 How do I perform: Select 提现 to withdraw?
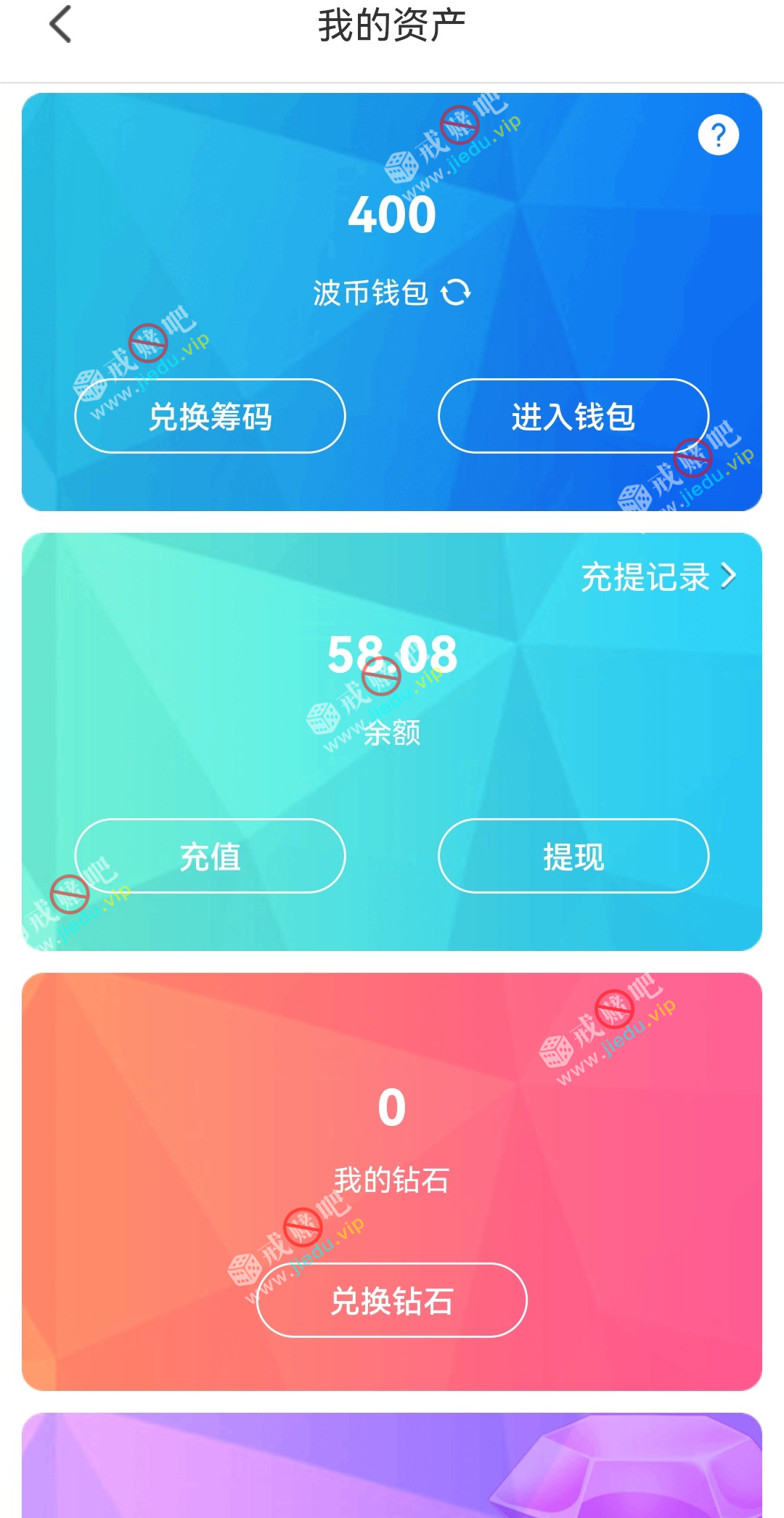[x=573, y=856]
